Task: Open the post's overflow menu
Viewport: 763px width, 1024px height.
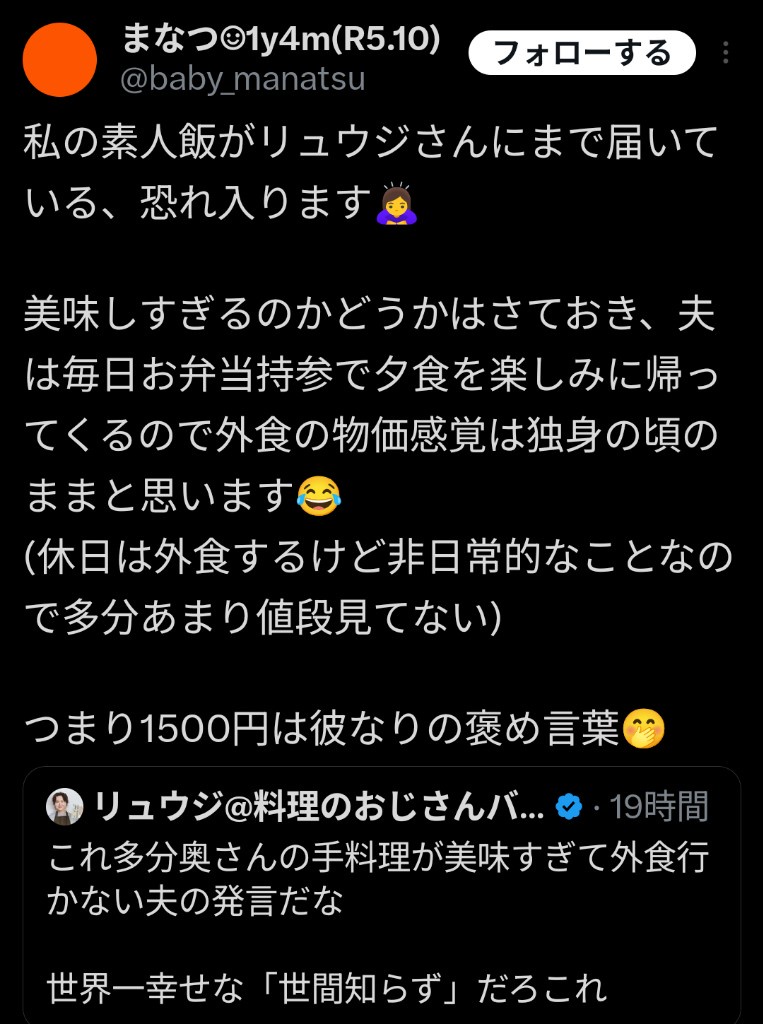Action: coord(727,53)
